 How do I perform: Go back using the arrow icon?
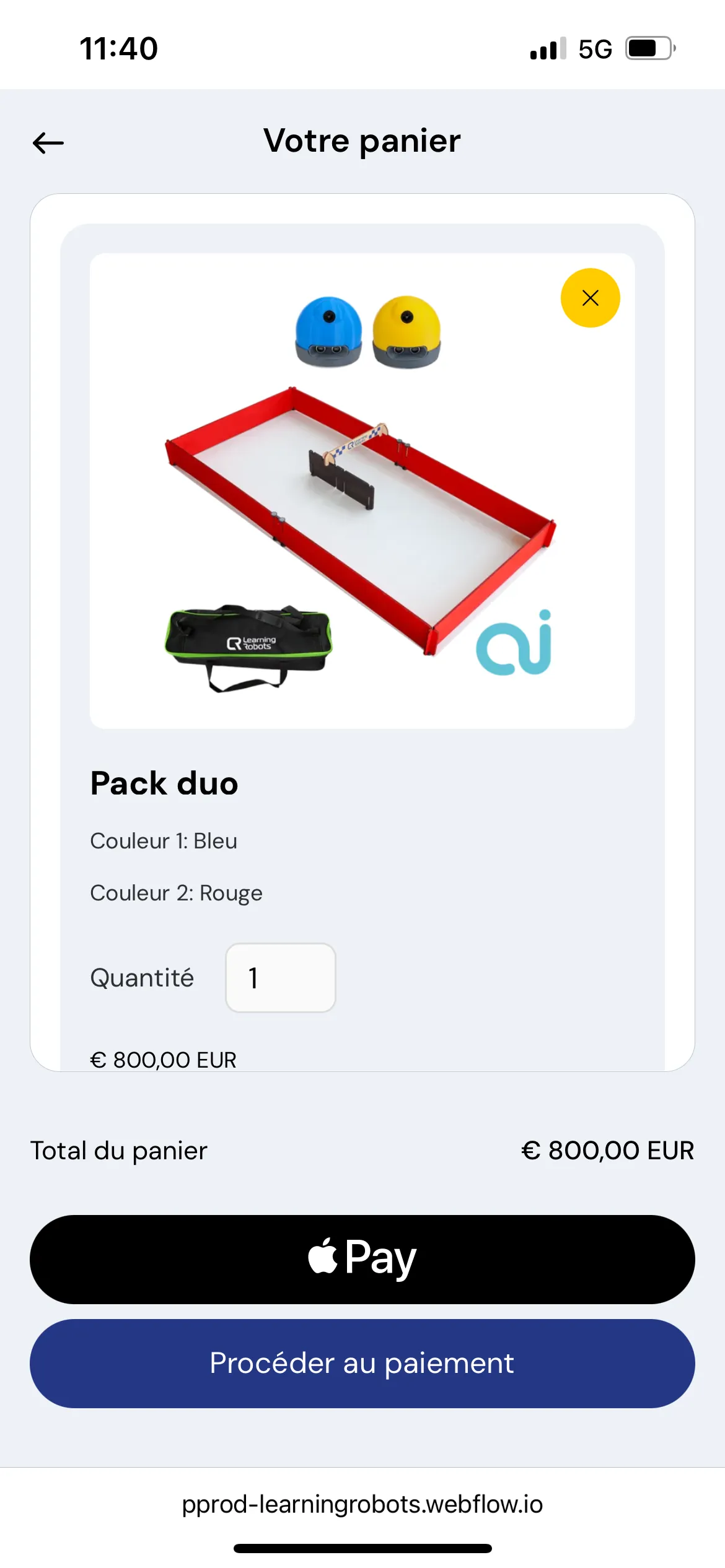click(x=48, y=143)
